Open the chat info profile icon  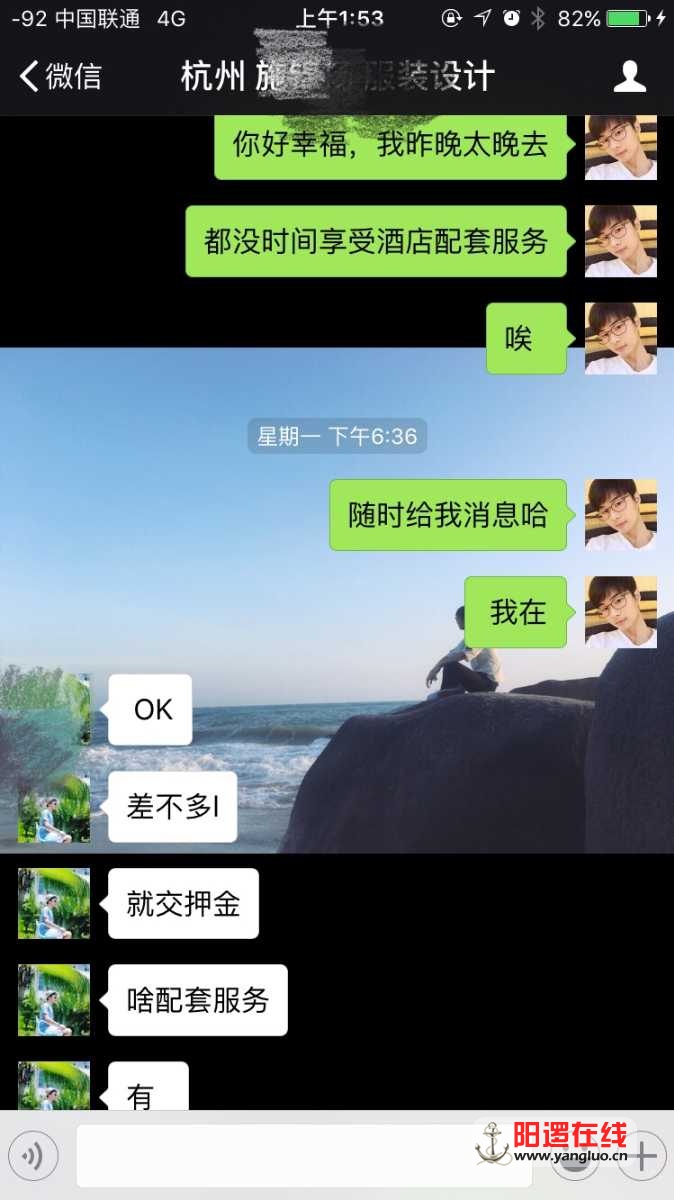[x=629, y=77]
